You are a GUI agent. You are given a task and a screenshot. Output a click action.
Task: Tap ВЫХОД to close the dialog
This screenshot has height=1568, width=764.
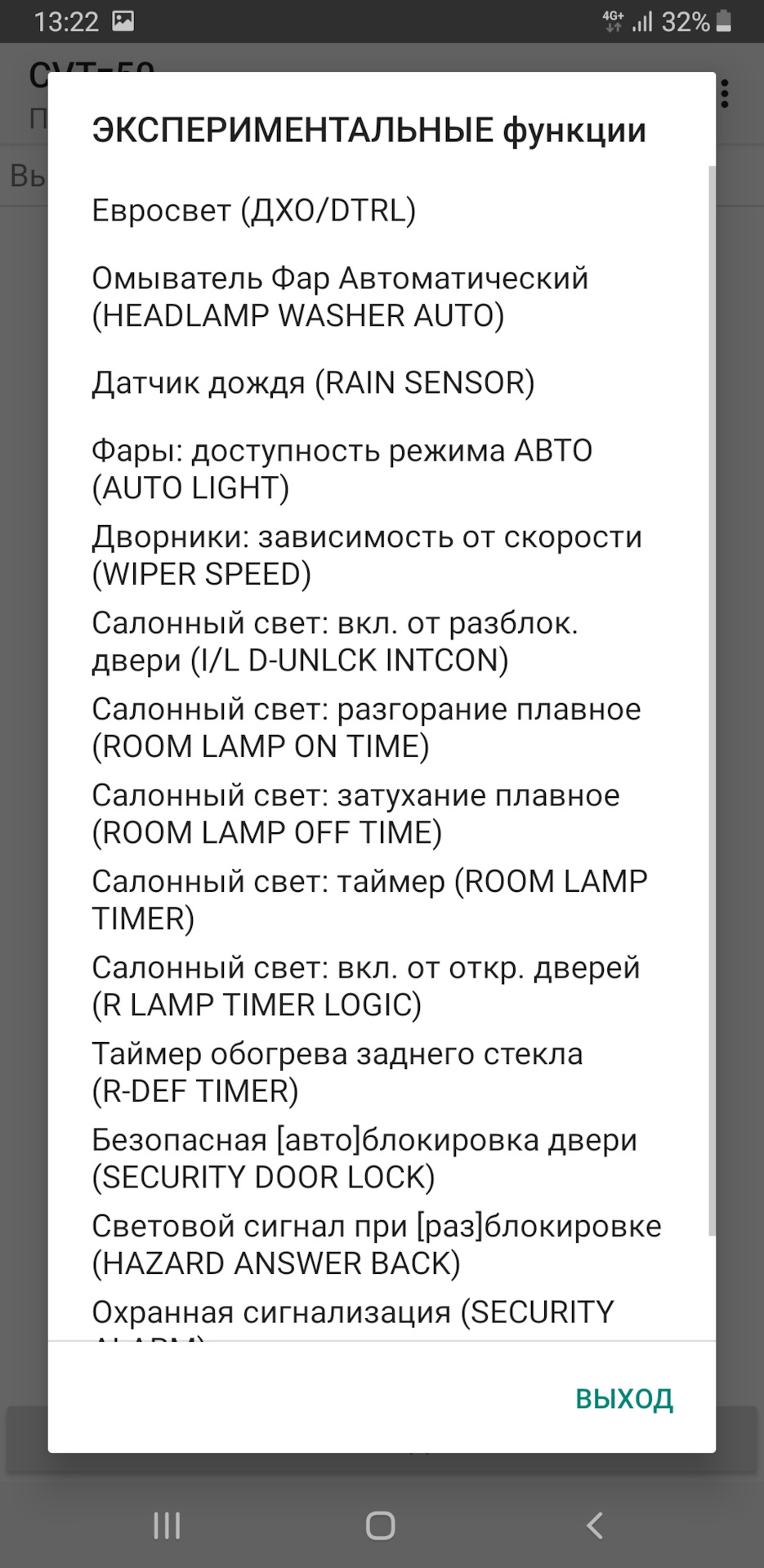(x=624, y=1399)
